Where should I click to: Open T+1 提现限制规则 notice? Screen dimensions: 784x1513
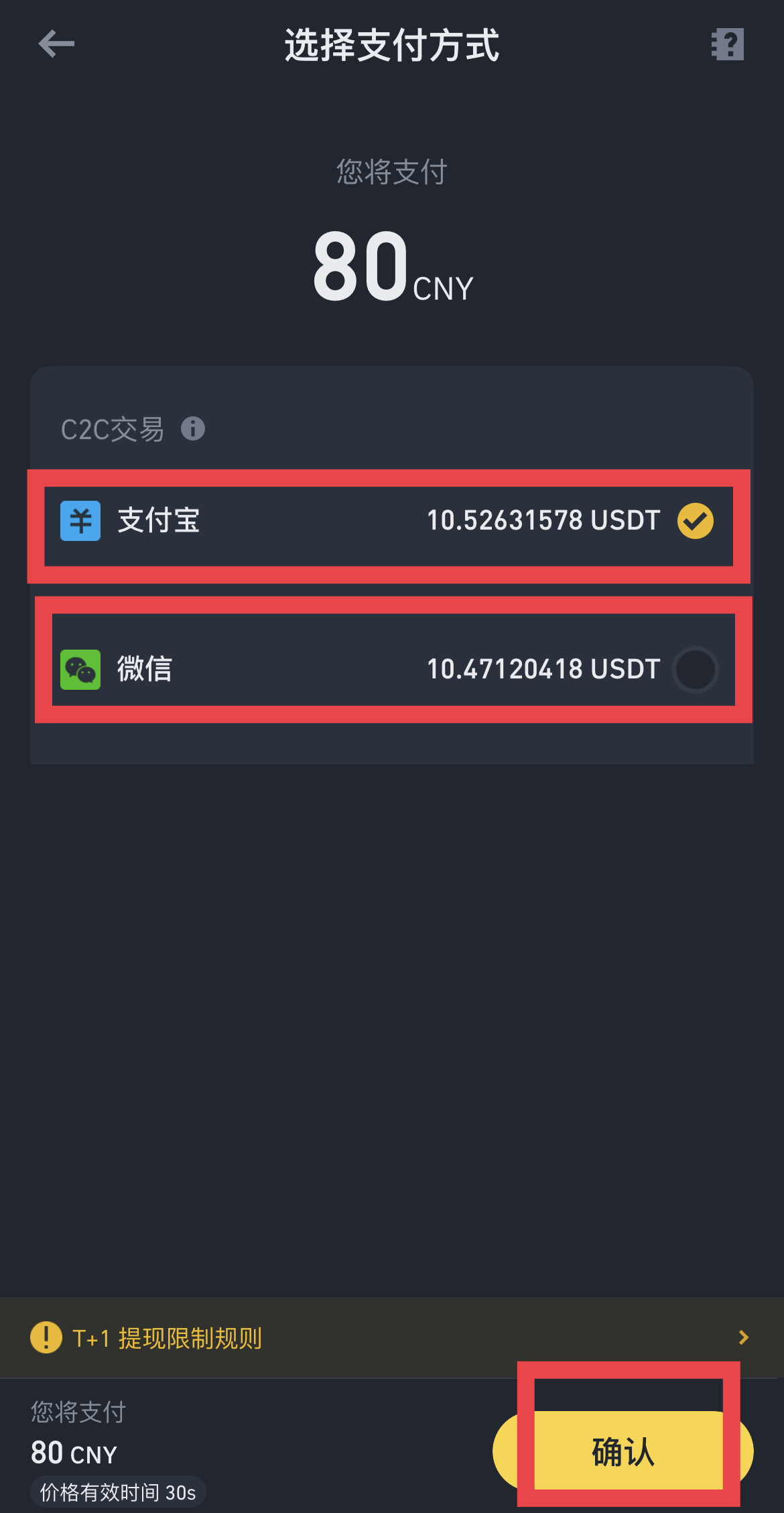(391, 1338)
